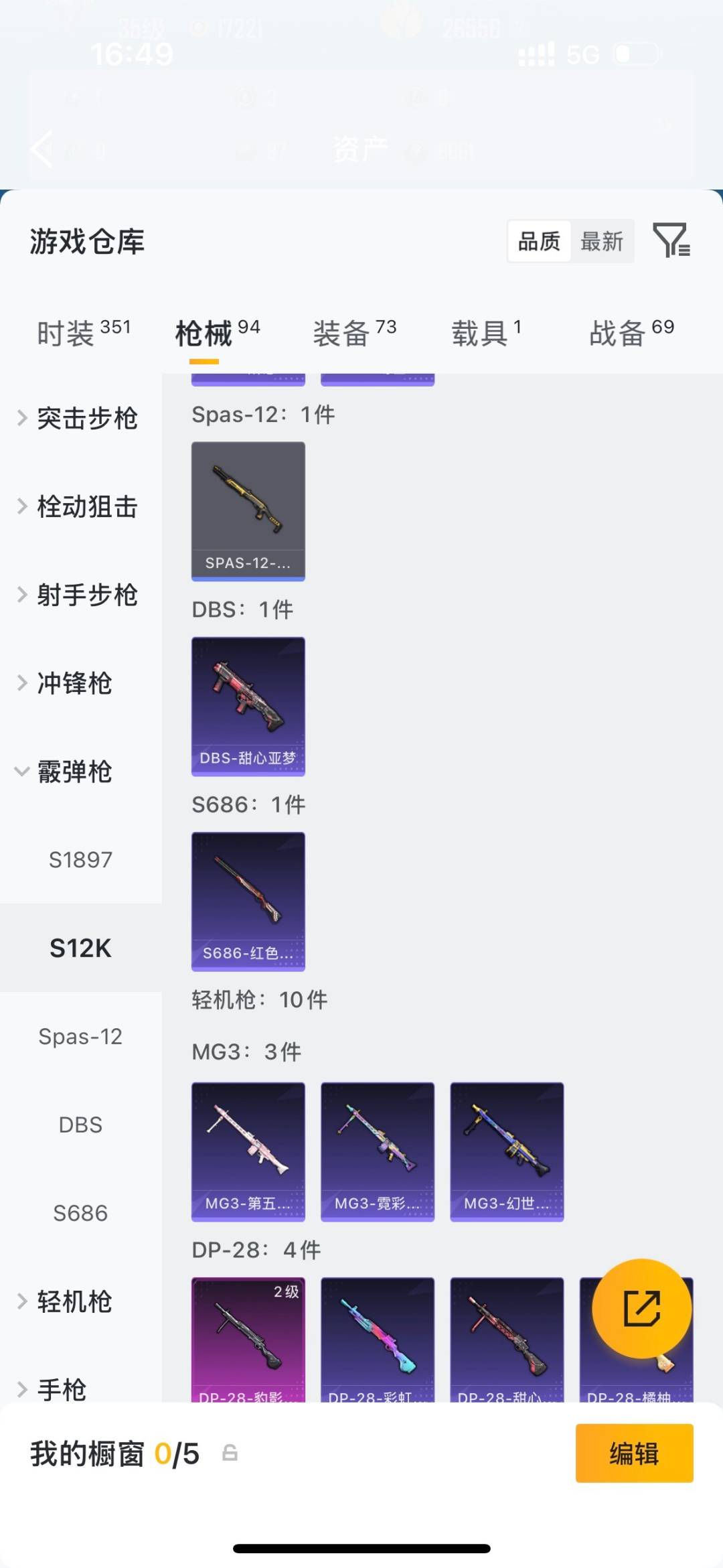
Task: Sort items by 最新 newest
Action: pyautogui.click(x=602, y=241)
